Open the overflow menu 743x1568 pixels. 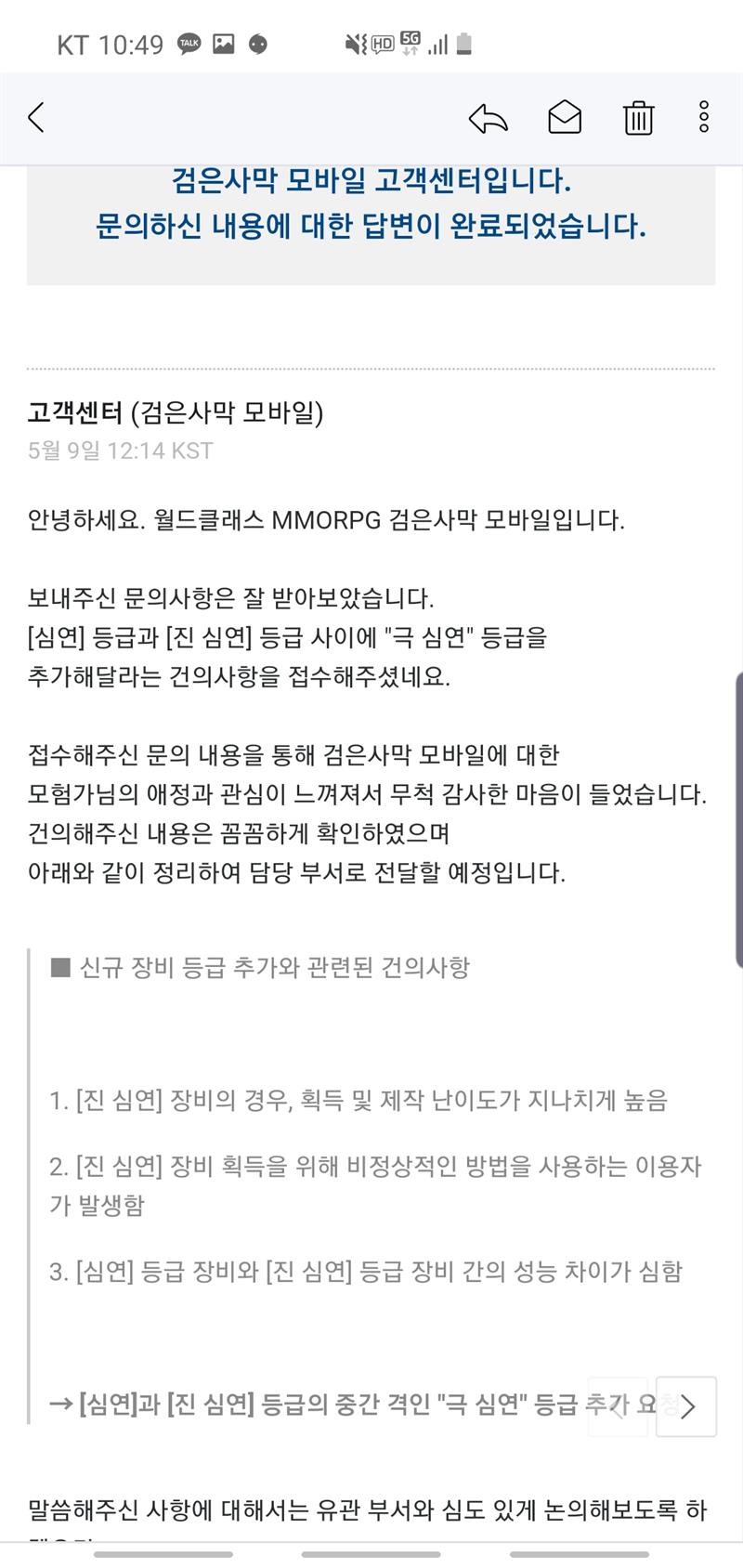[x=704, y=117]
